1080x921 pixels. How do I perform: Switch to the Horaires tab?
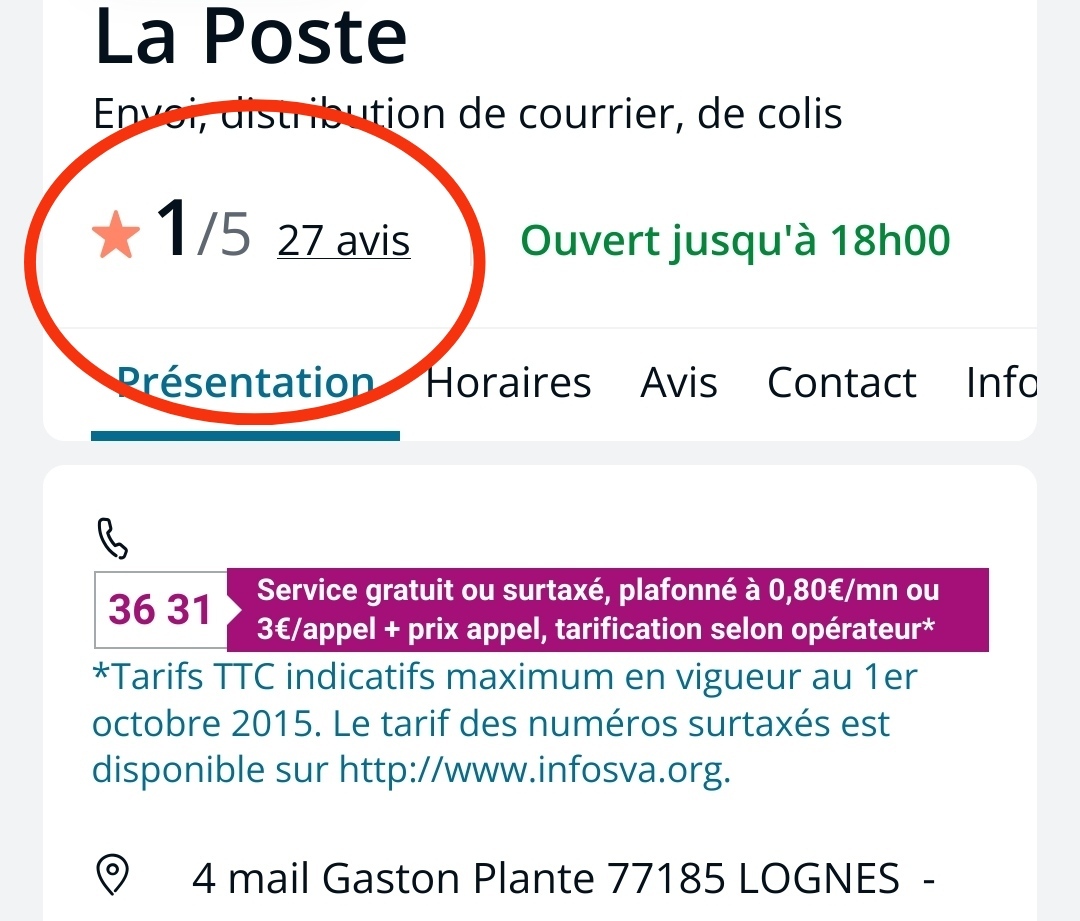pyautogui.click(x=508, y=383)
